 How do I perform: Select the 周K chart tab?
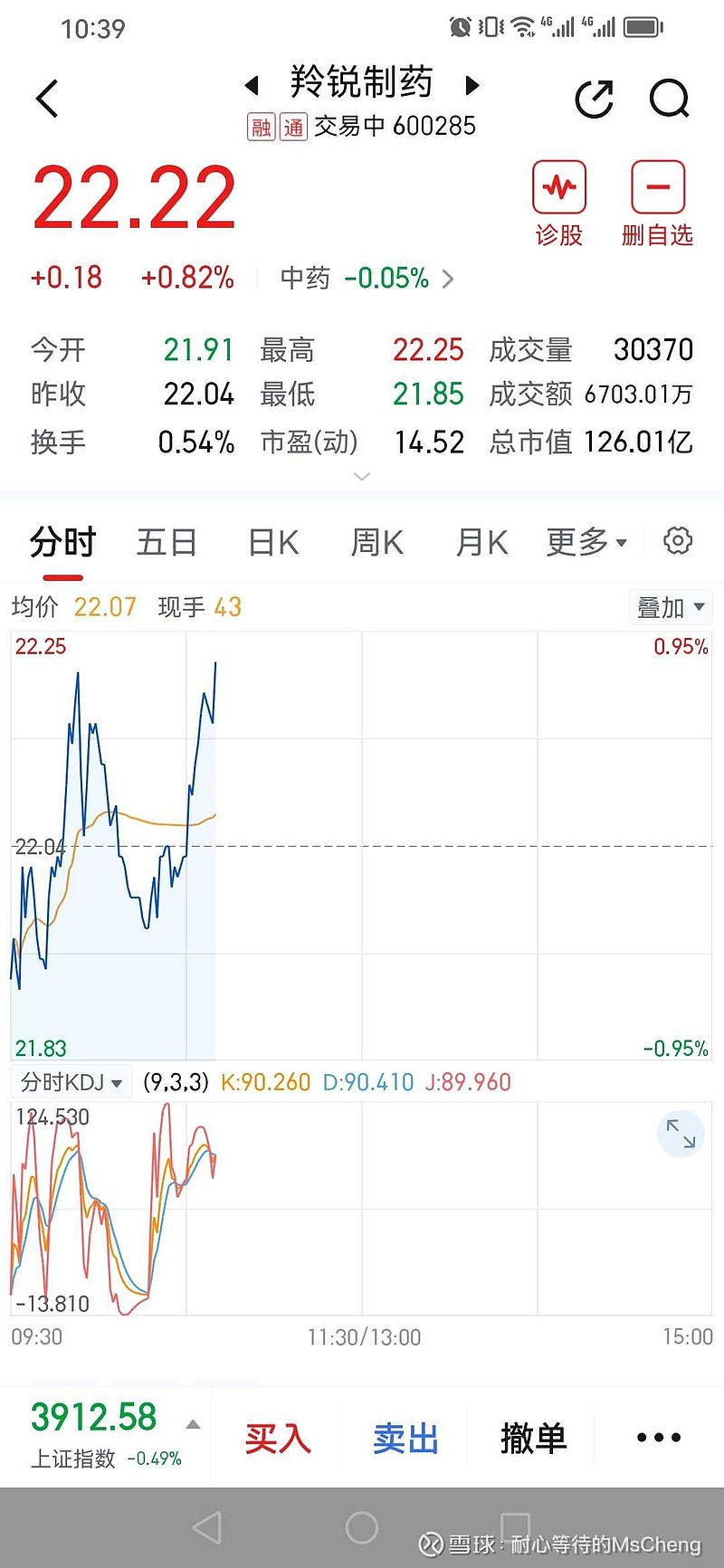point(377,543)
